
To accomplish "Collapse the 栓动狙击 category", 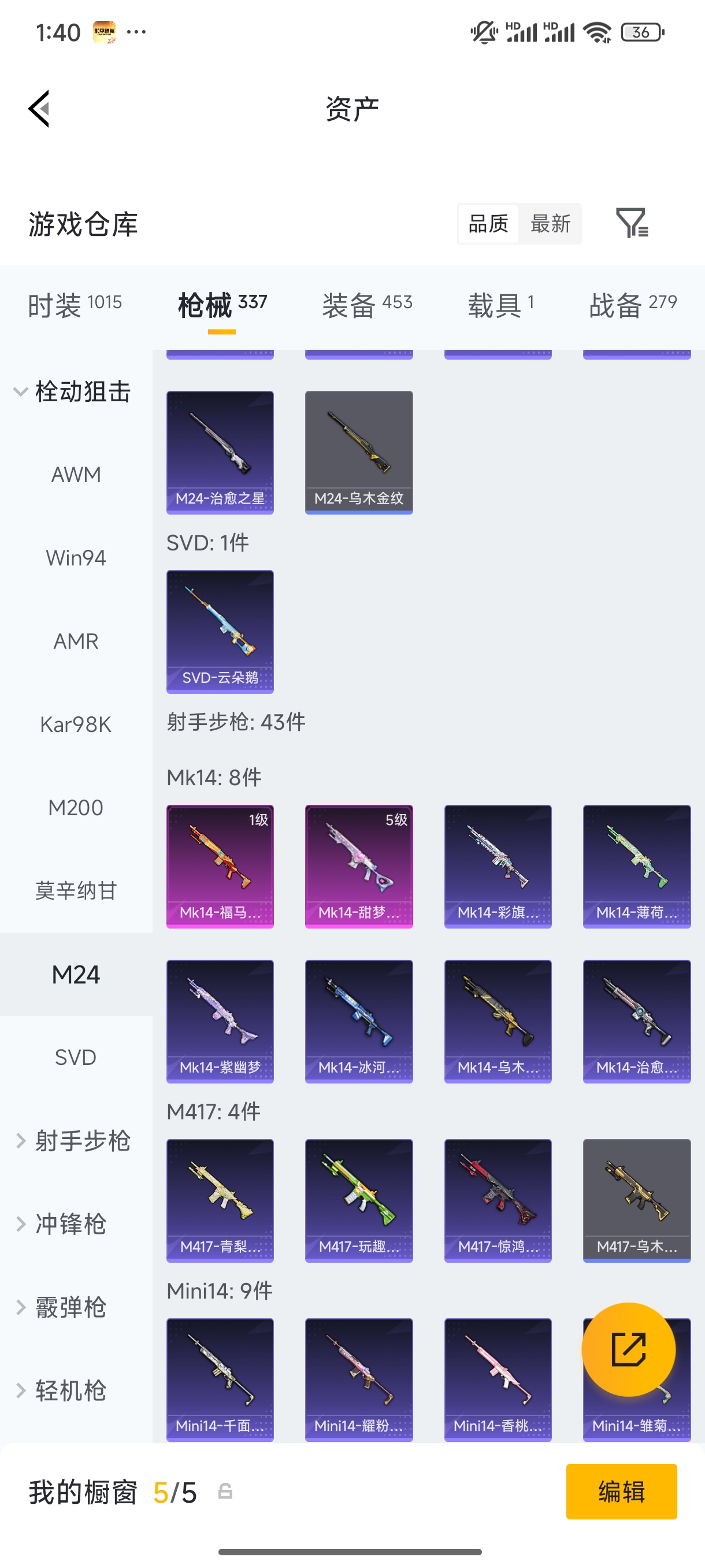I will click(73, 391).
